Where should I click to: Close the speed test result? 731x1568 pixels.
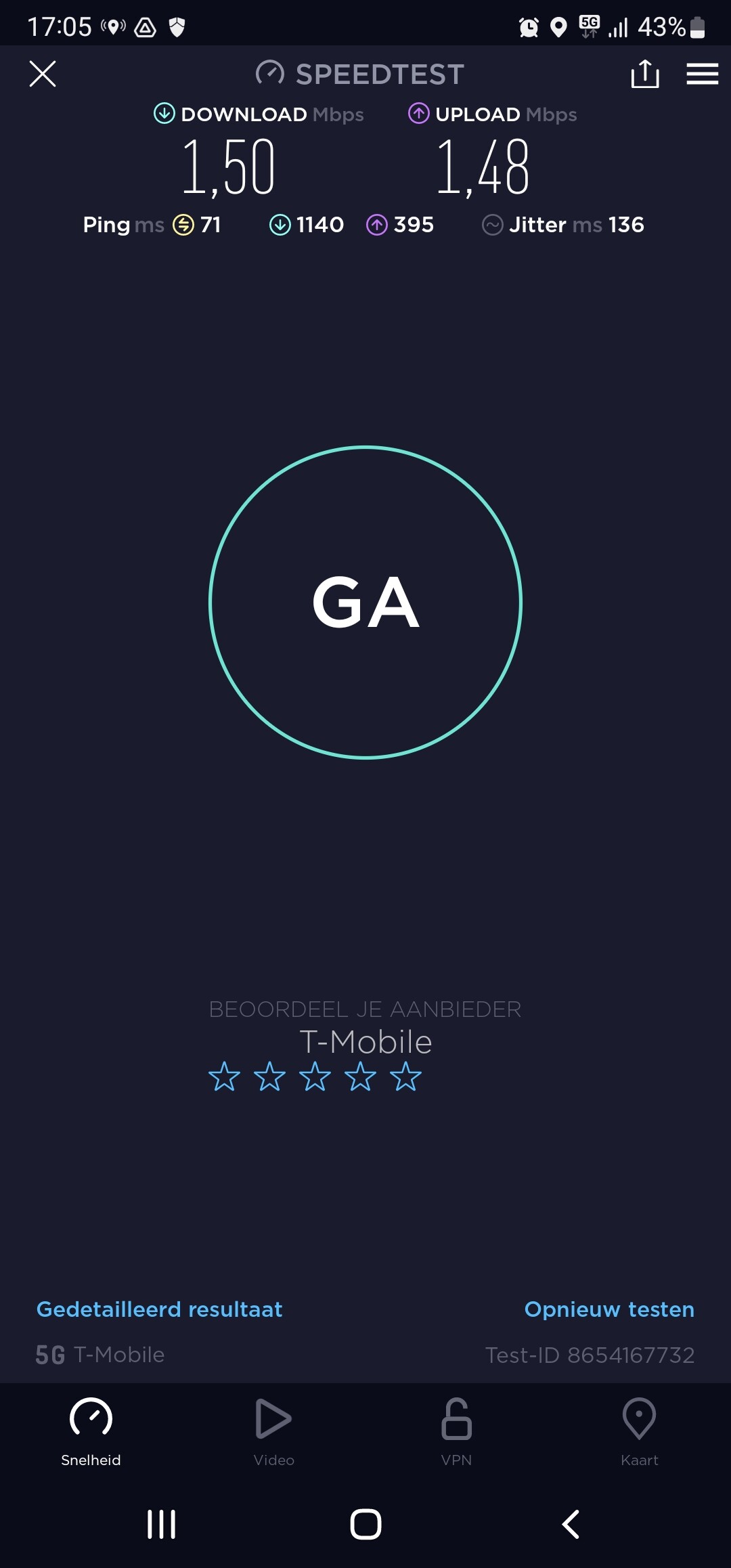tap(43, 74)
